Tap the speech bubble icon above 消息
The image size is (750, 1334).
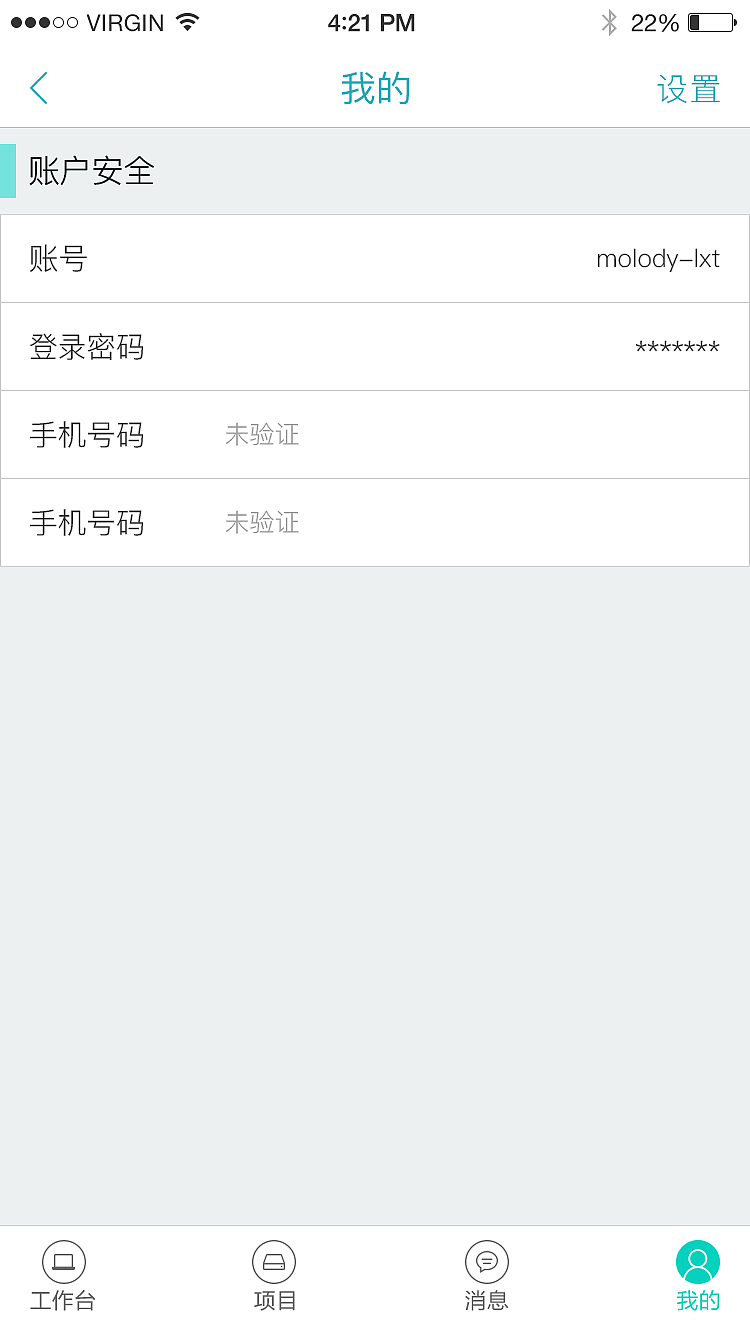tap(487, 1261)
